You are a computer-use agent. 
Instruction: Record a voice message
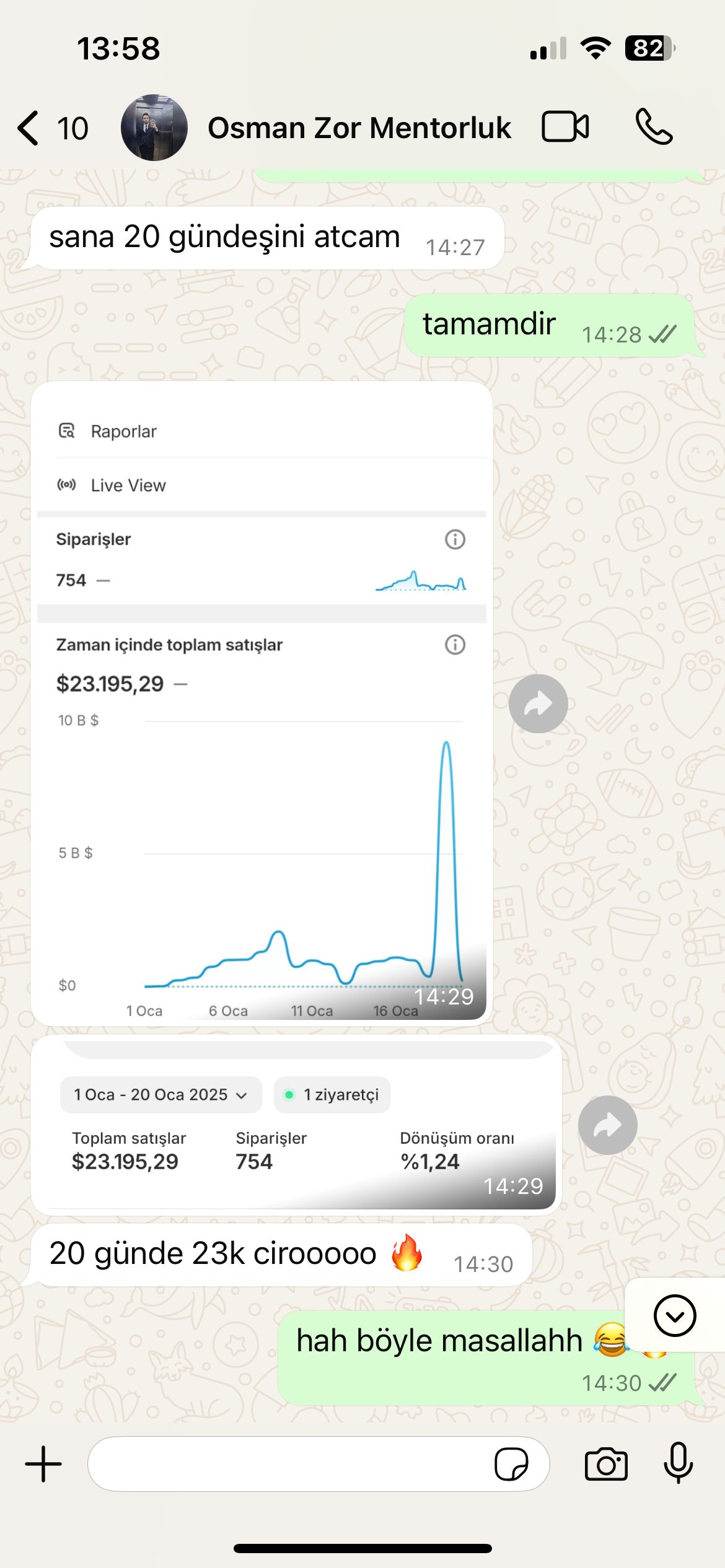(x=679, y=1463)
